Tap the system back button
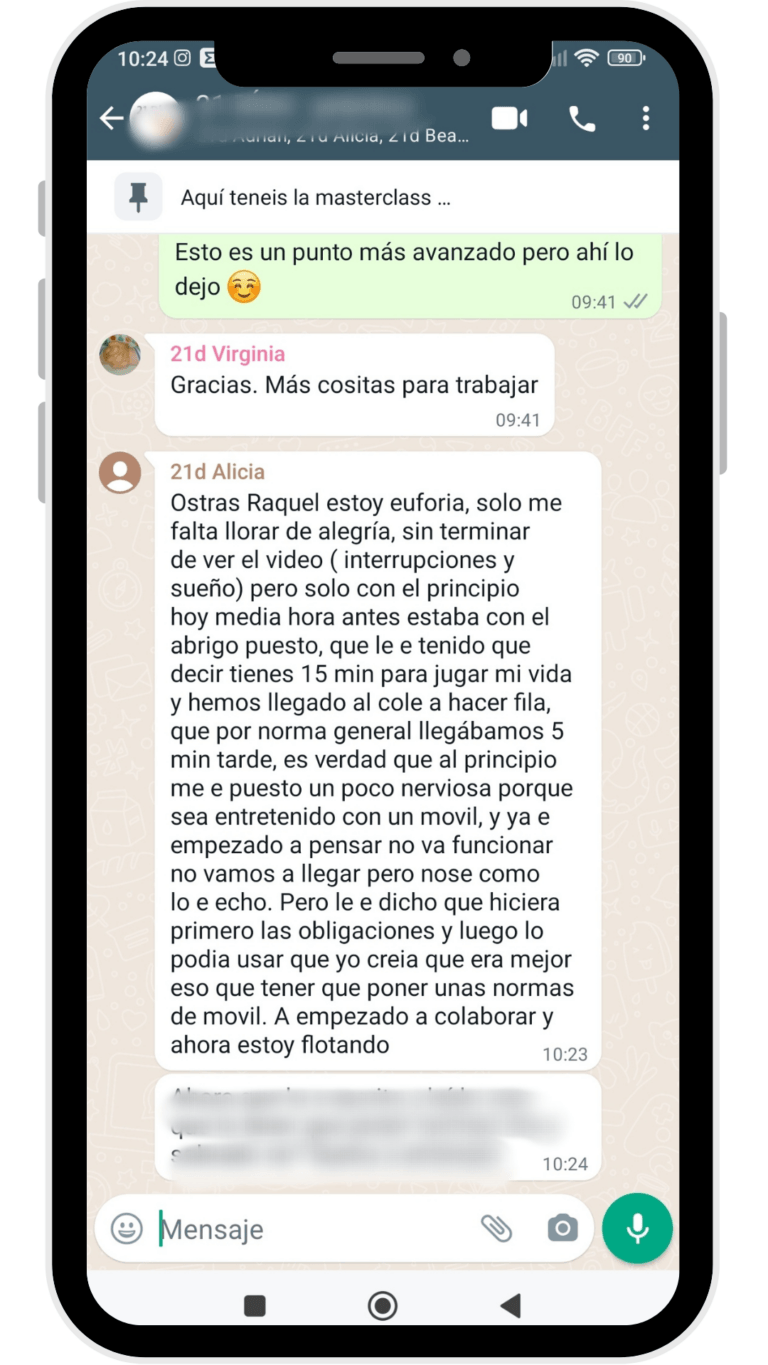 coord(511,1305)
